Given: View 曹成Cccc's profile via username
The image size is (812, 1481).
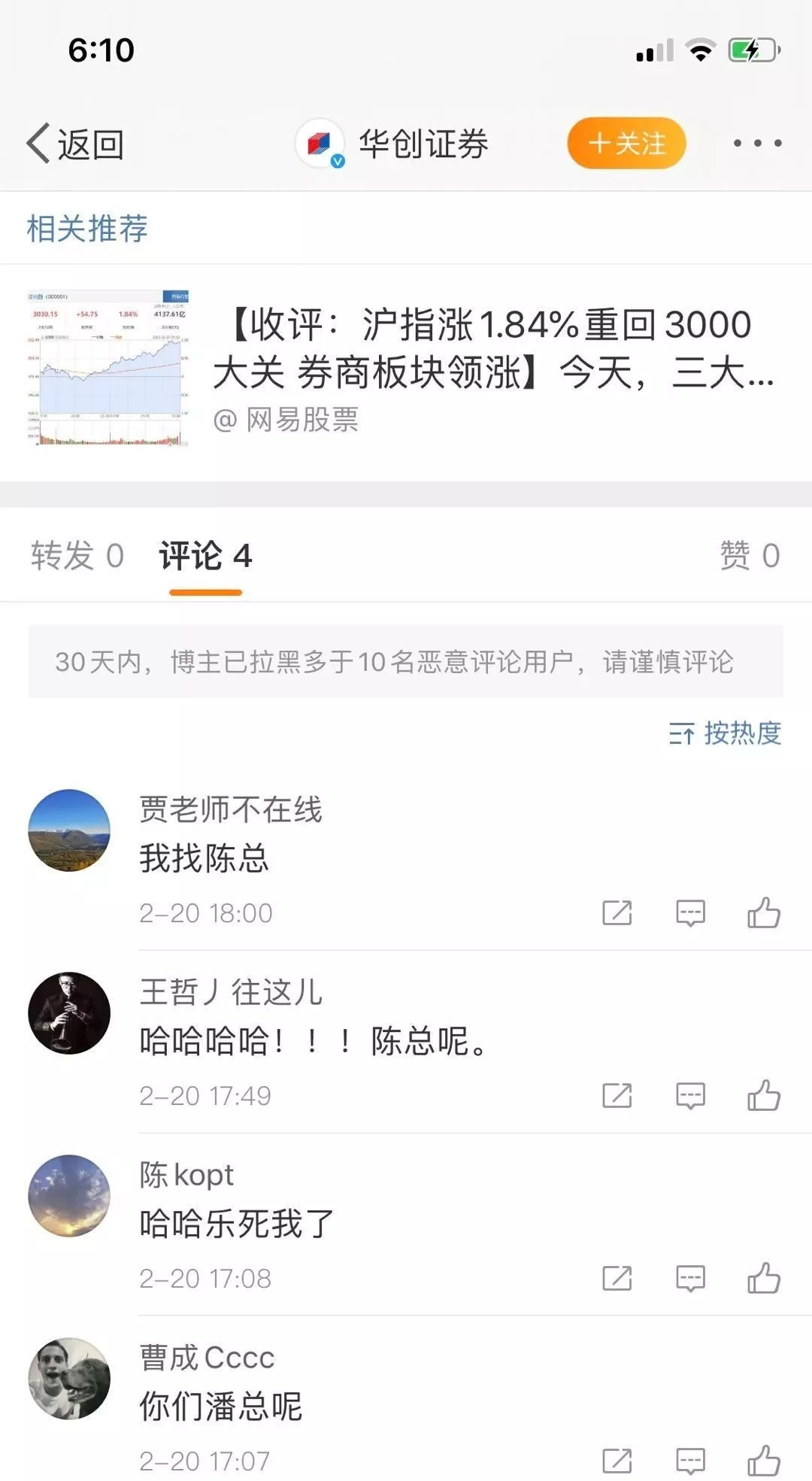Looking at the screenshot, I should click(x=207, y=1358).
